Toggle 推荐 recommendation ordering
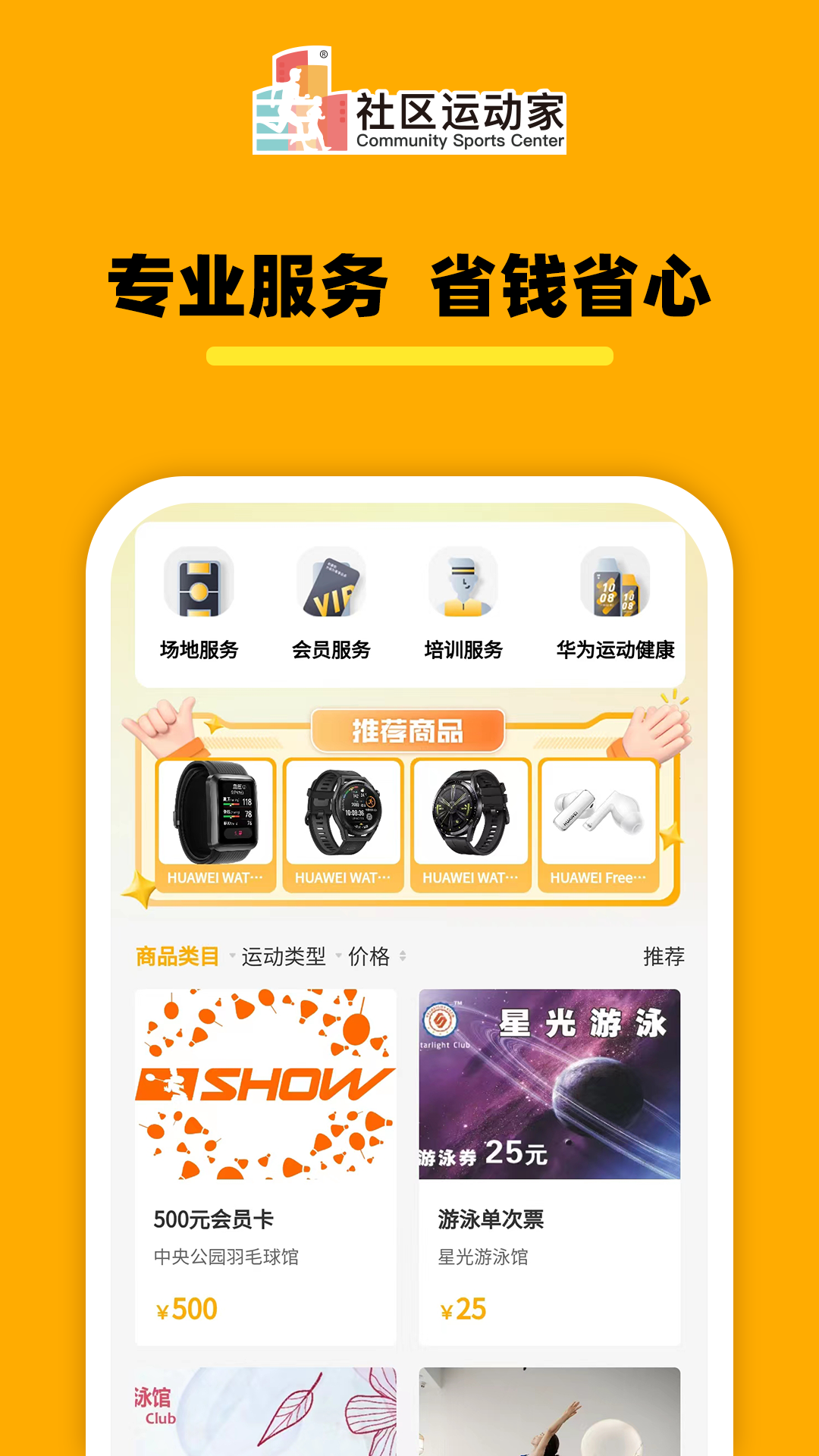This screenshot has height=1456, width=819. (664, 958)
